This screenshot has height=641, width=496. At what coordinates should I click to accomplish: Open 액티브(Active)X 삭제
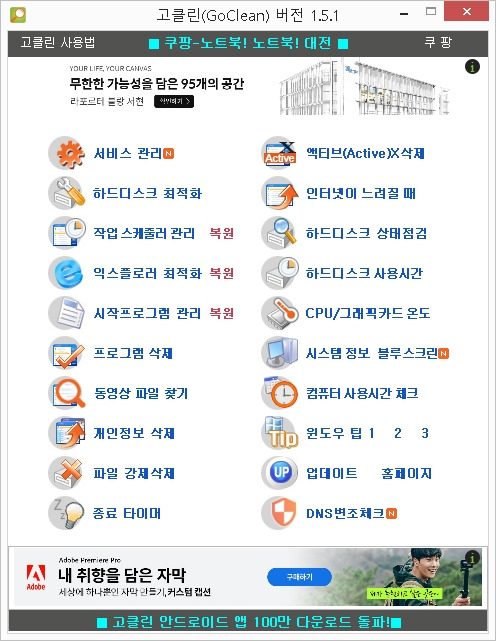(x=365, y=153)
